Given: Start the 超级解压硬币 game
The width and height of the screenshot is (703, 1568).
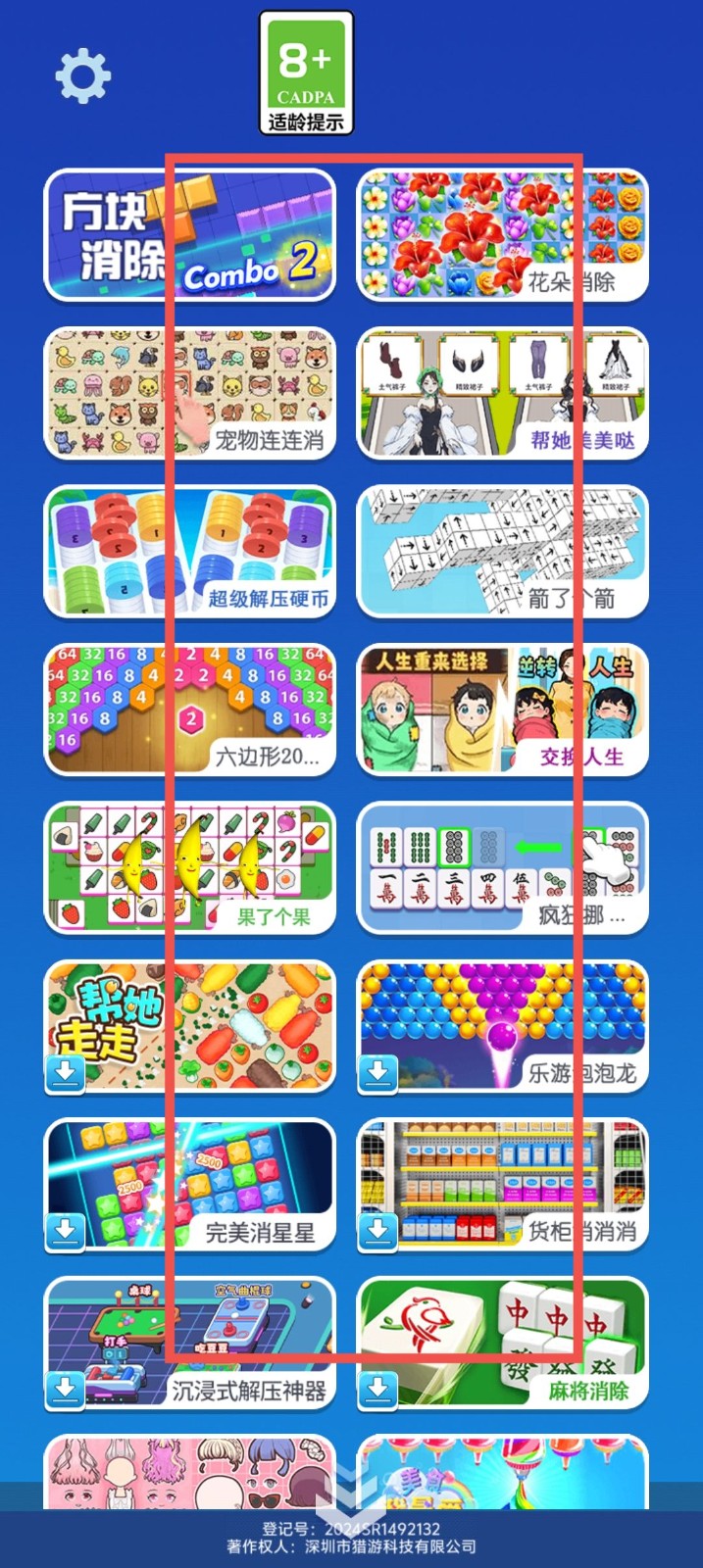Looking at the screenshot, I should 190,552.
